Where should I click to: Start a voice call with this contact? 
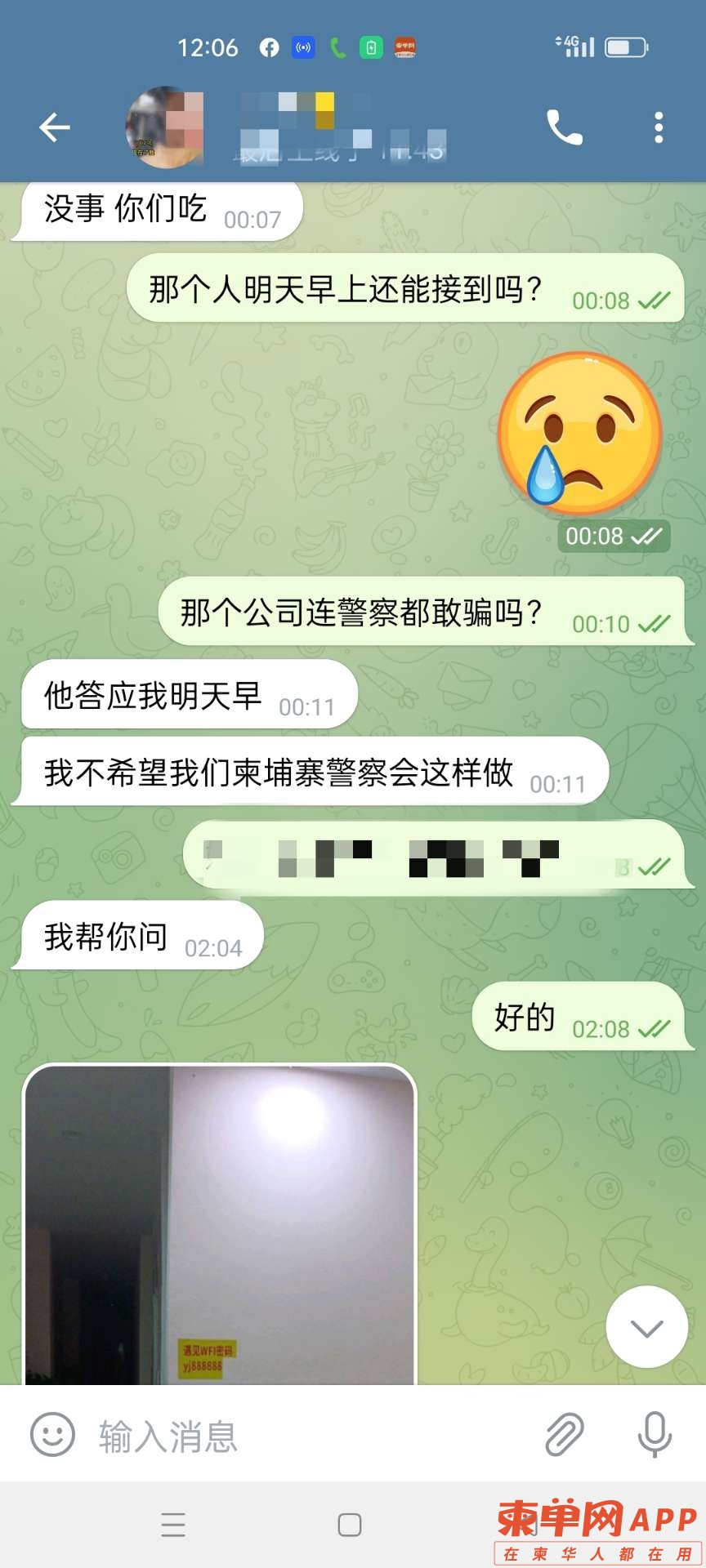[564, 127]
